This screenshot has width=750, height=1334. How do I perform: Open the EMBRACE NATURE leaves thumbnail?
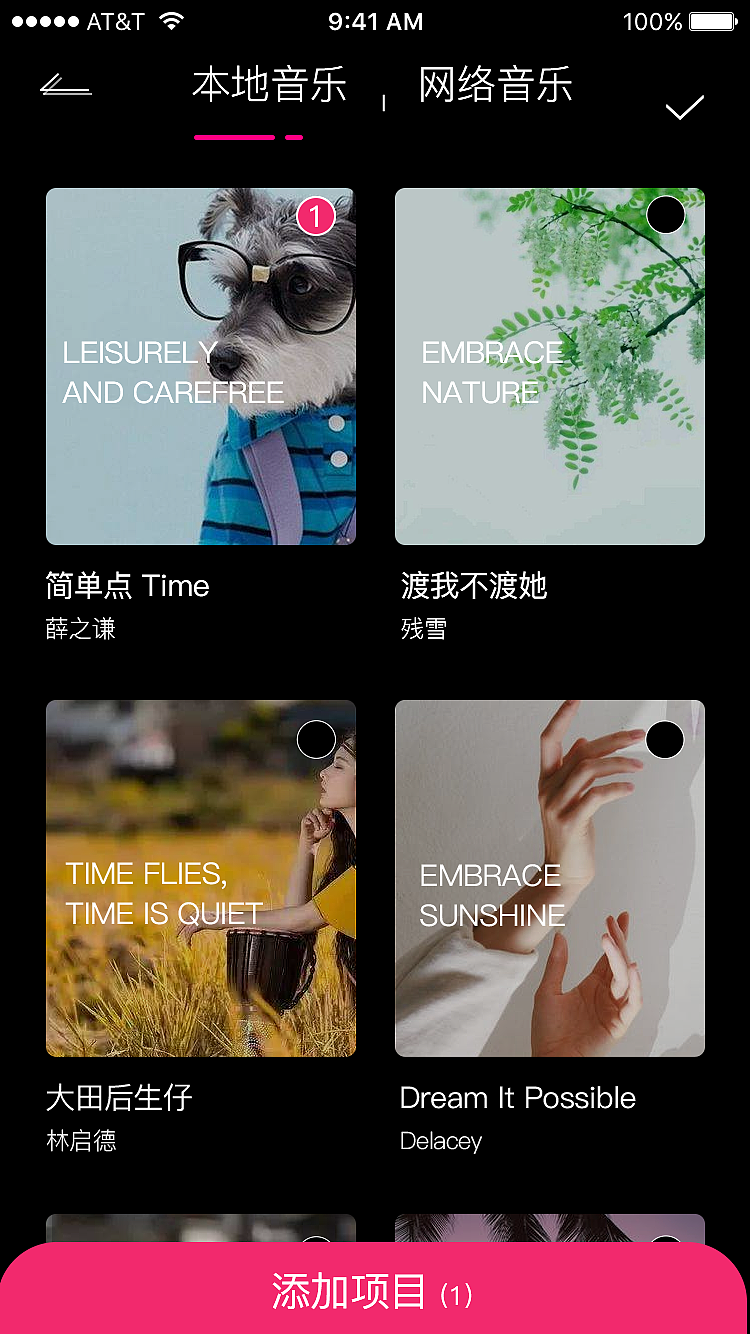(x=549, y=366)
